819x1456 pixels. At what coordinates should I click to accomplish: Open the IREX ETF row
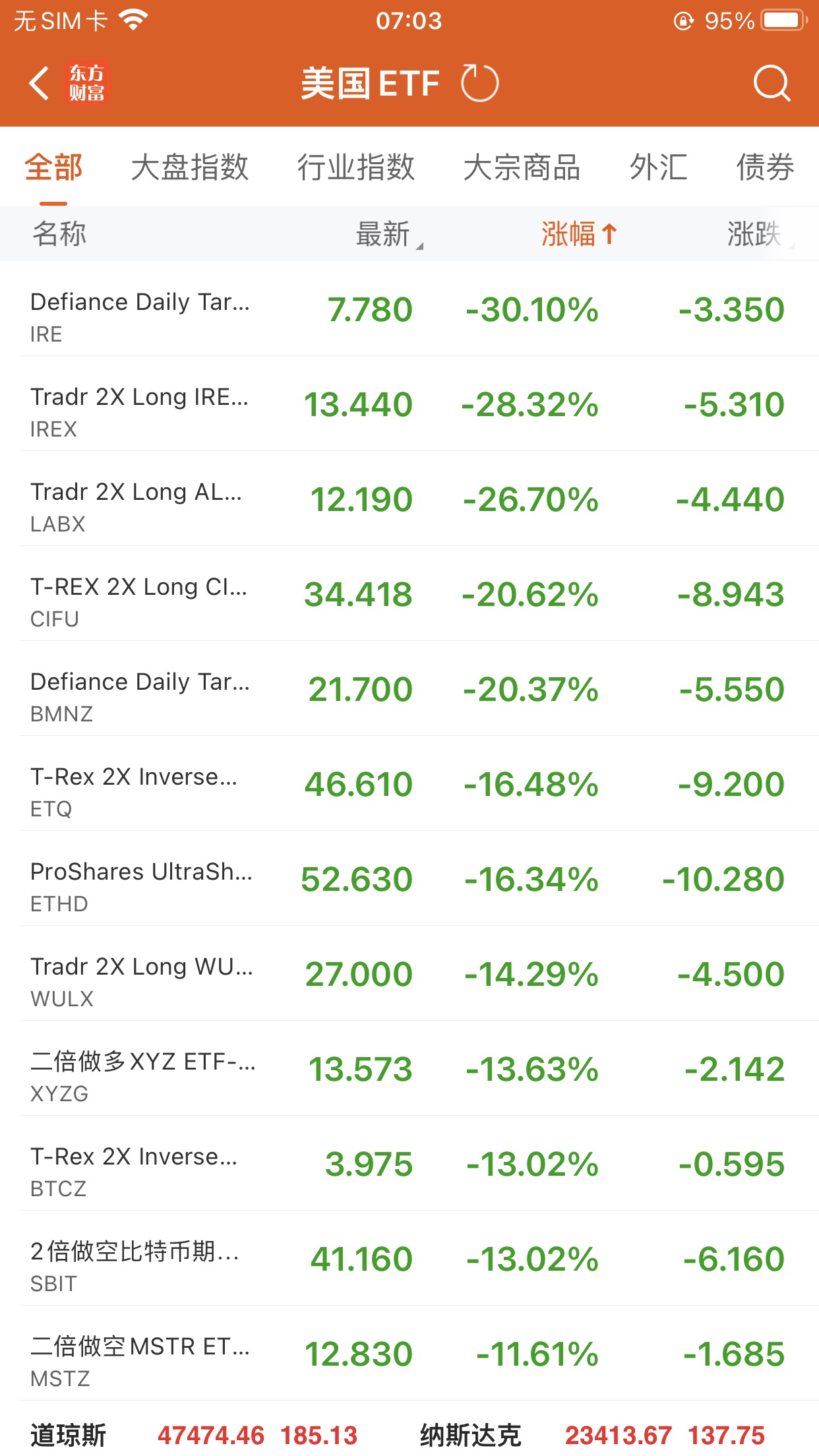(x=409, y=405)
